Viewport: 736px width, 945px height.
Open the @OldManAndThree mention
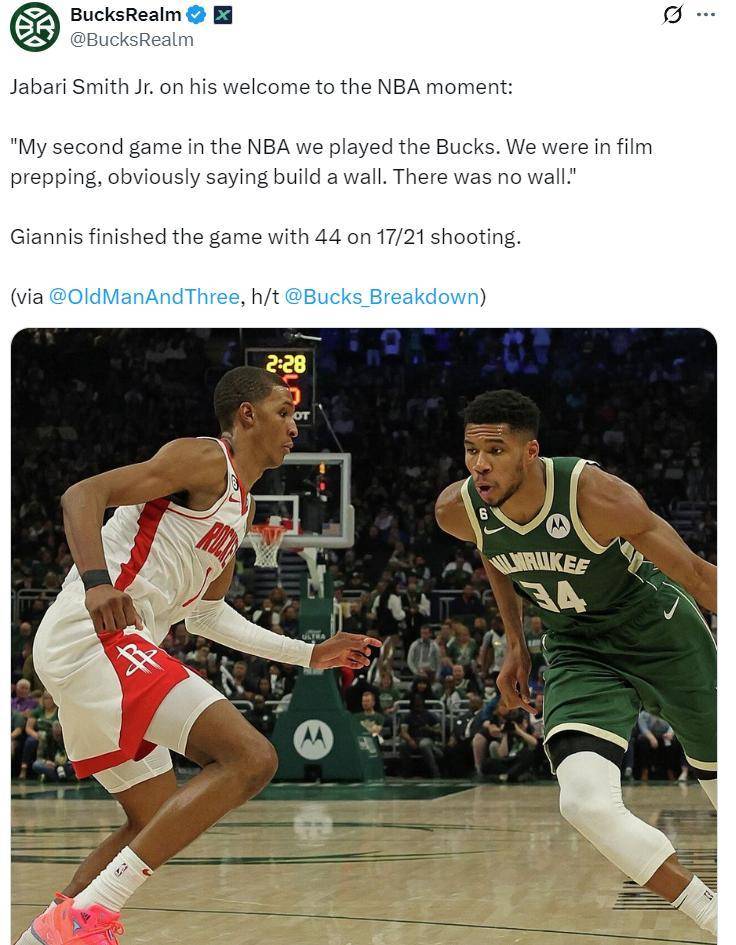pos(144,297)
